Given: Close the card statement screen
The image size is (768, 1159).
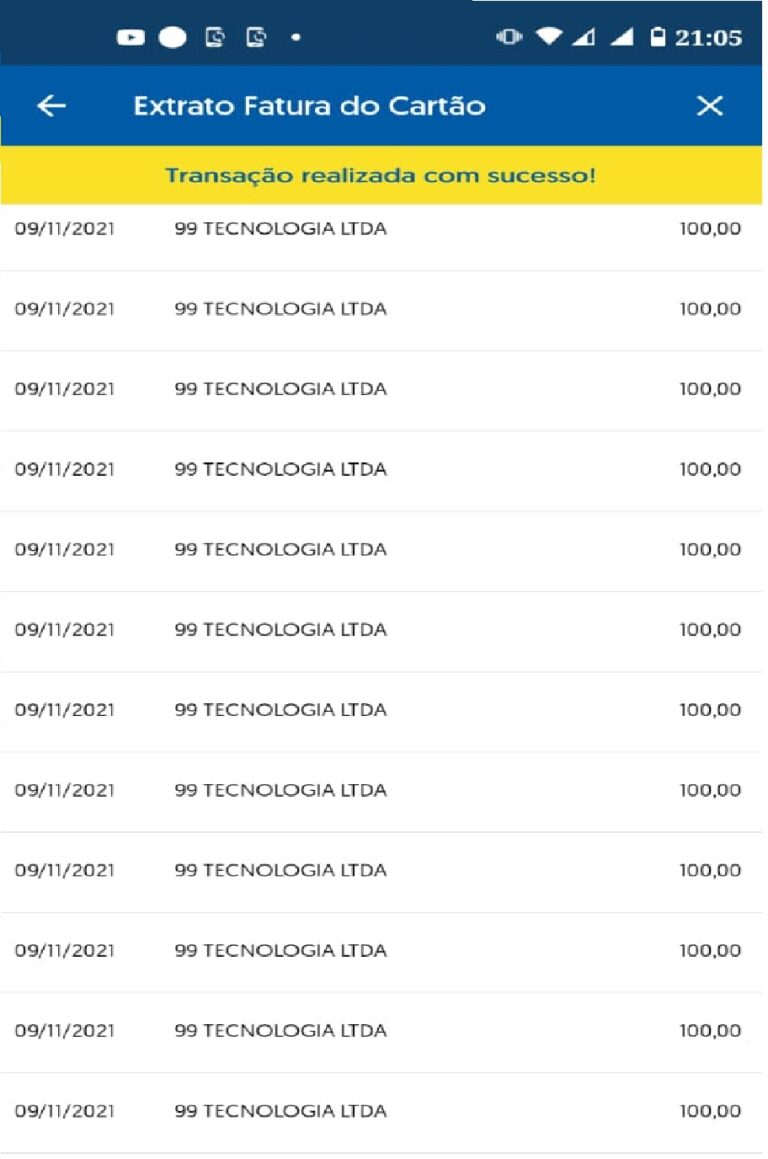Looking at the screenshot, I should pos(709,106).
